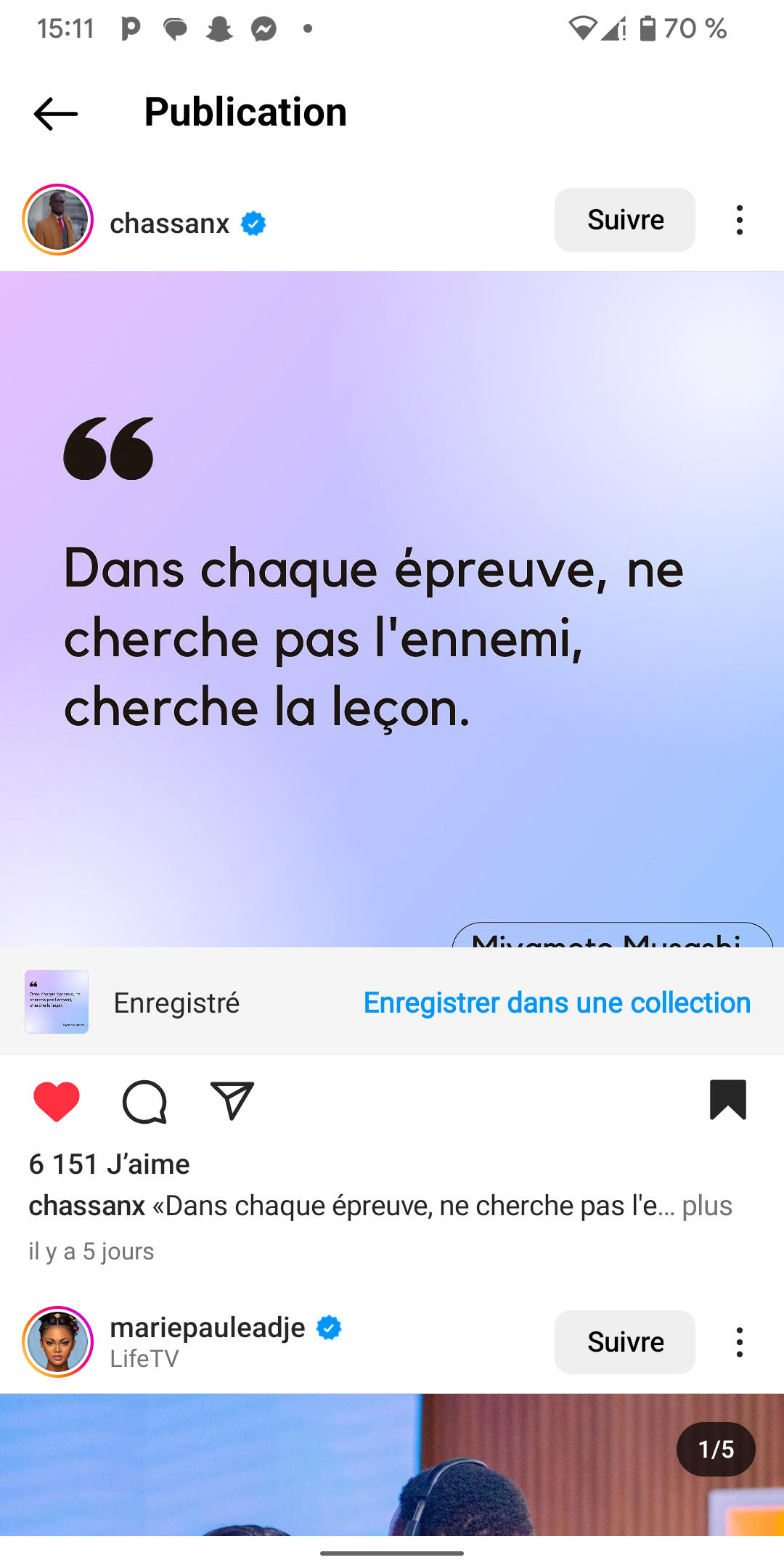Expand the caption with 'plus'

coord(706,1206)
